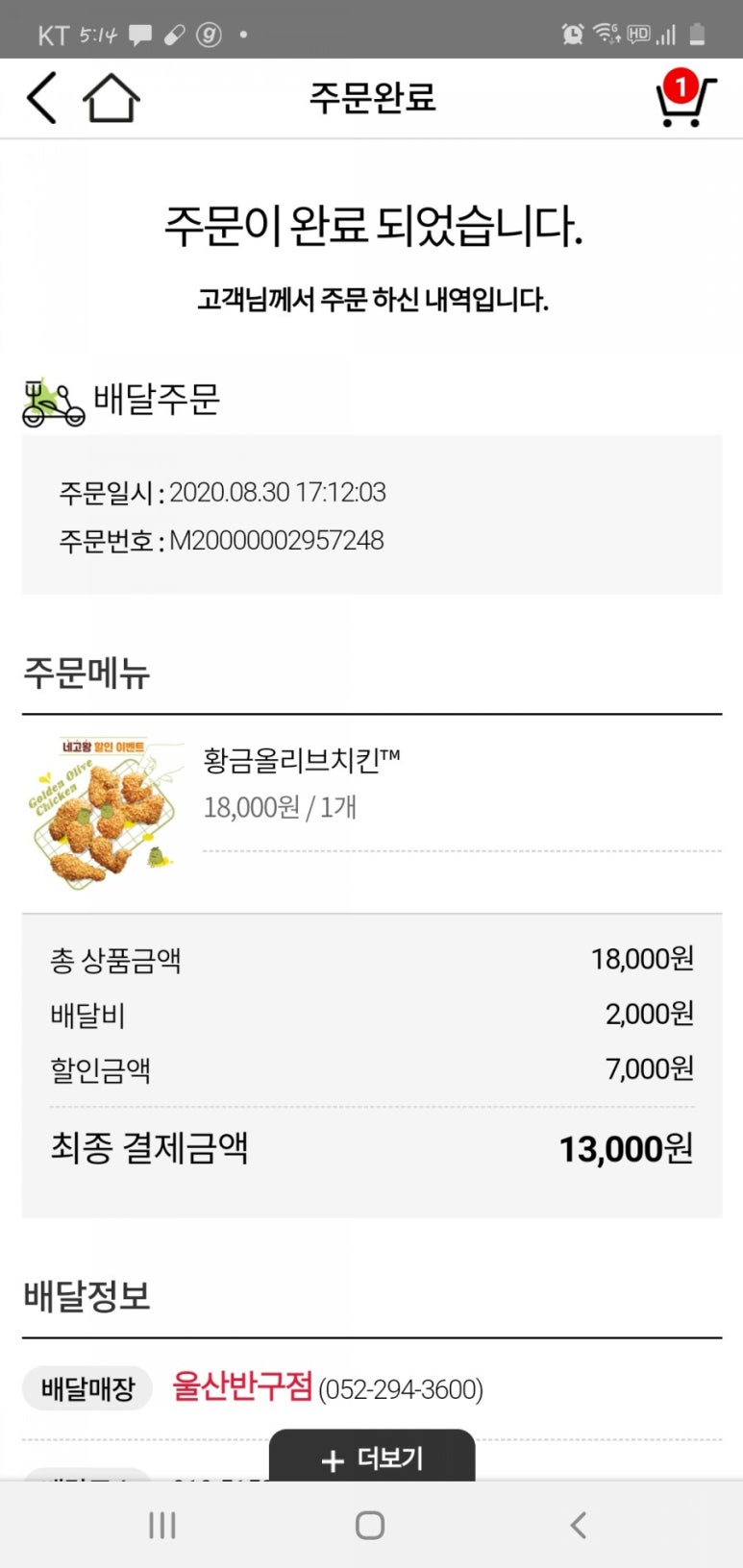Go back using the top arrow
The width and height of the screenshot is (743, 1568).
tap(41, 97)
